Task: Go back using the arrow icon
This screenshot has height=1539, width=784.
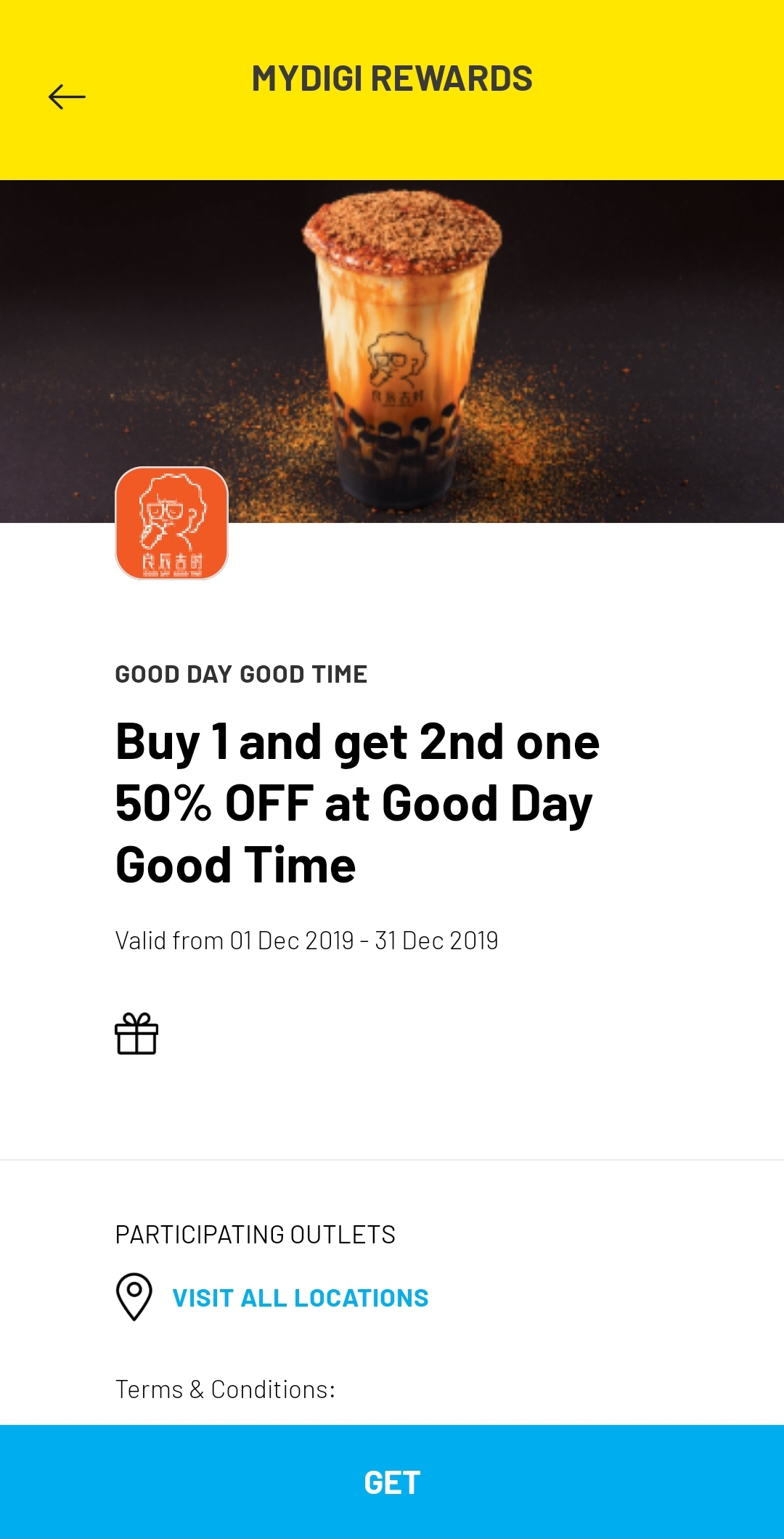Action: tap(67, 97)
